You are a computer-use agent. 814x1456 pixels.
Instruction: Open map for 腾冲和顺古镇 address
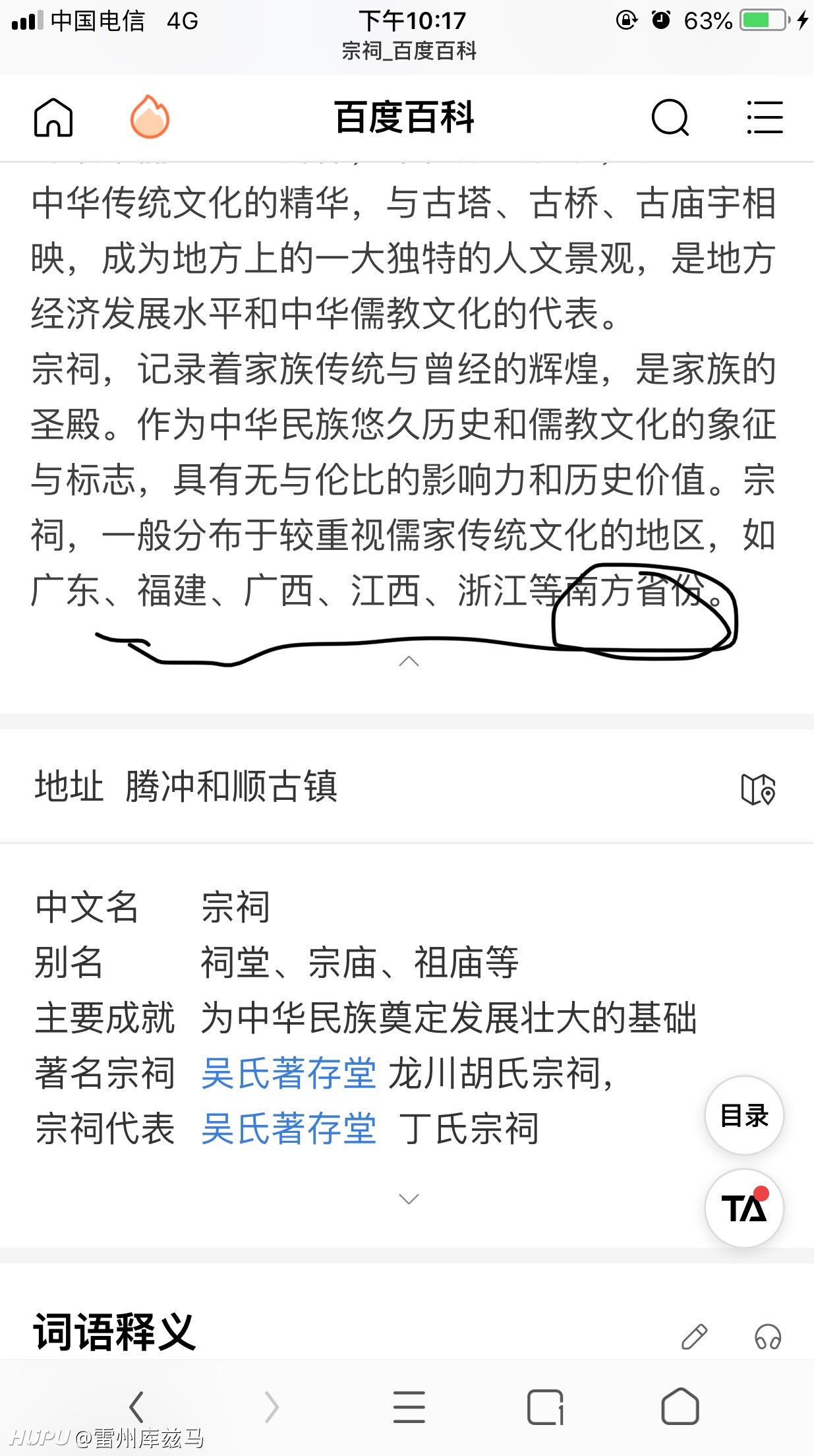[x=758, y=789]
